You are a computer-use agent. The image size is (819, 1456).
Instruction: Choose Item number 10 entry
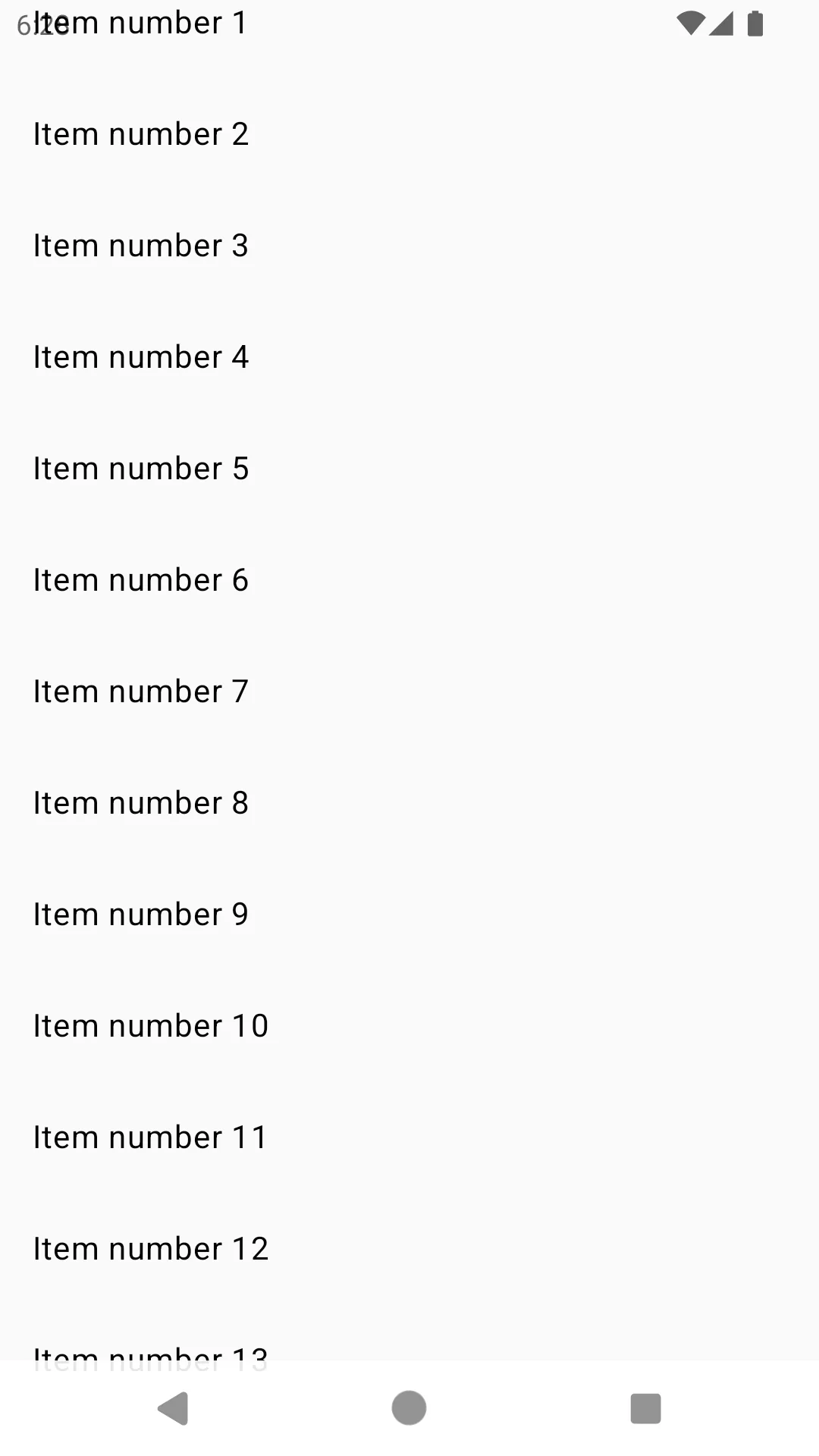(150, 1026)
